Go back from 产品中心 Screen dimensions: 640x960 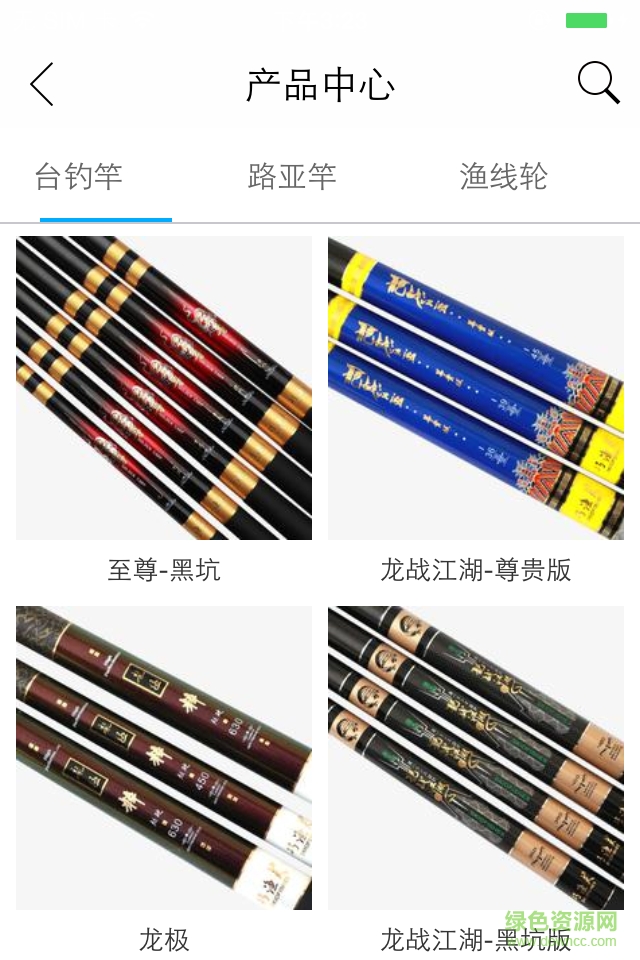coord(42,85)
